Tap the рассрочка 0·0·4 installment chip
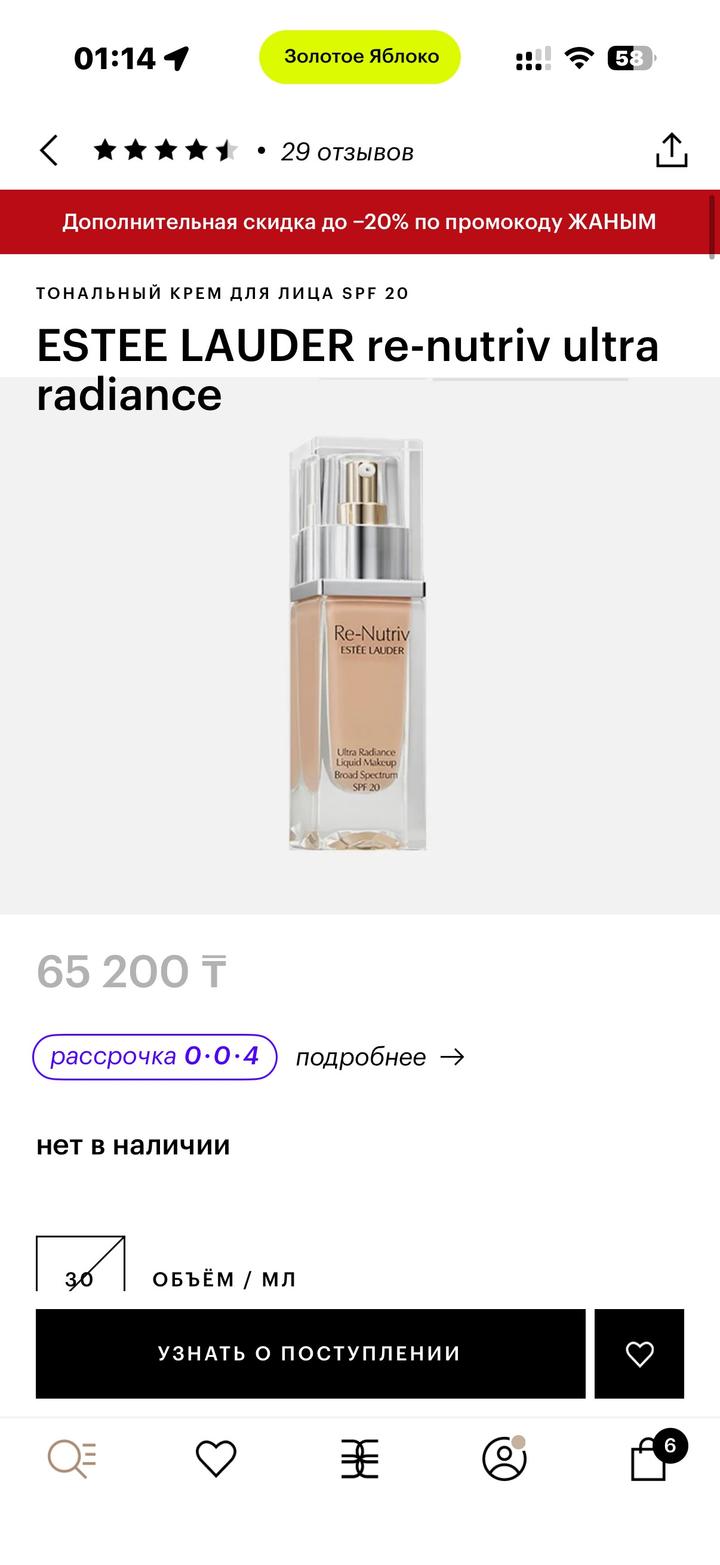 tap(155, 1057)
